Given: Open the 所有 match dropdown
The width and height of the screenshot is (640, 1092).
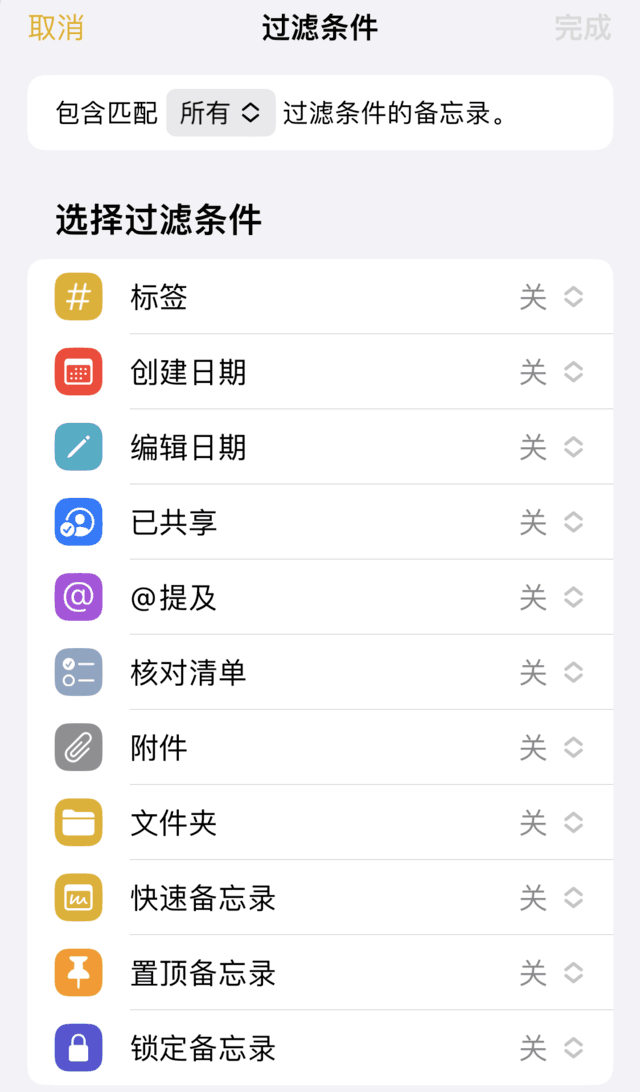Looking at the screenshot, I should pyautogui.click(x=220, y=113).
